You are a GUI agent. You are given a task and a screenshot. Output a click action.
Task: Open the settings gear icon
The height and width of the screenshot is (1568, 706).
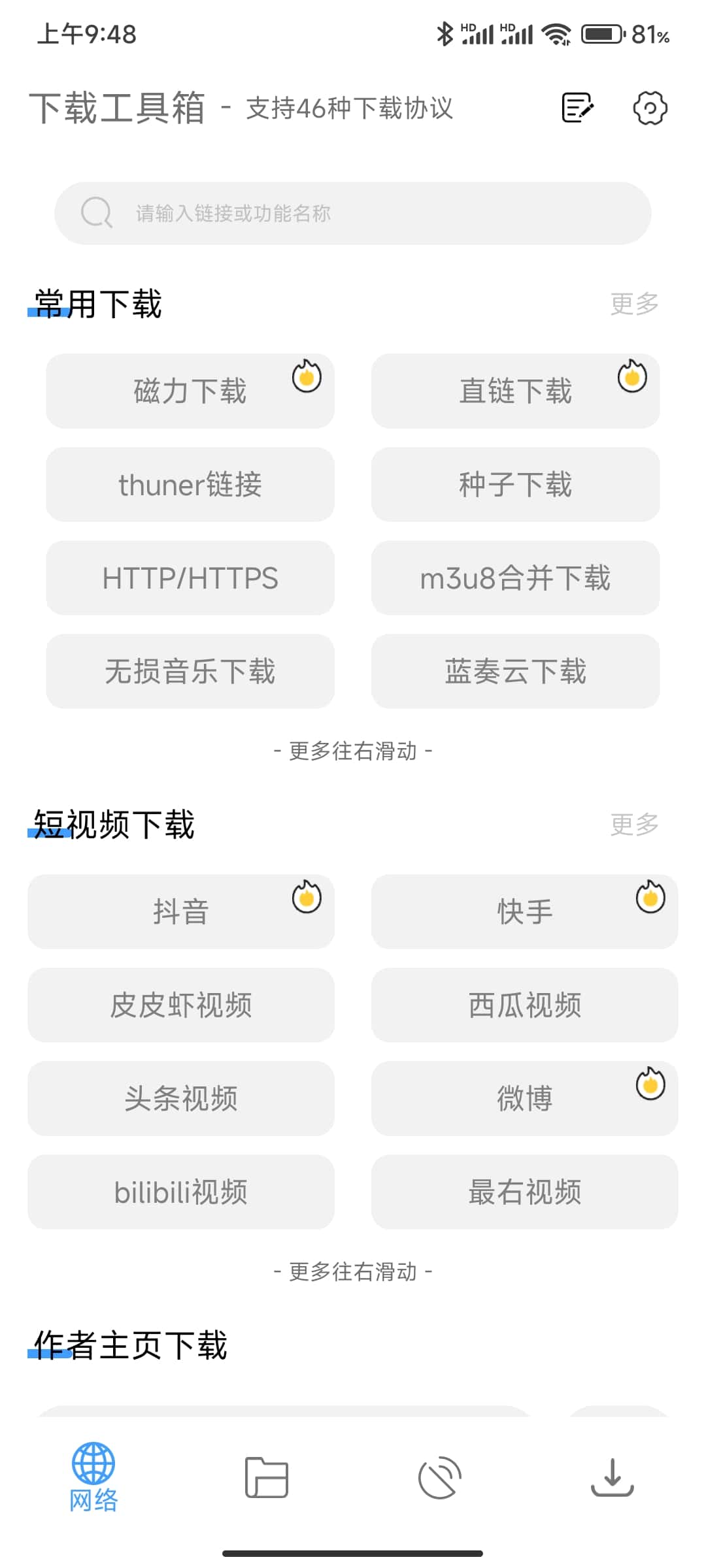click(650, 108)
